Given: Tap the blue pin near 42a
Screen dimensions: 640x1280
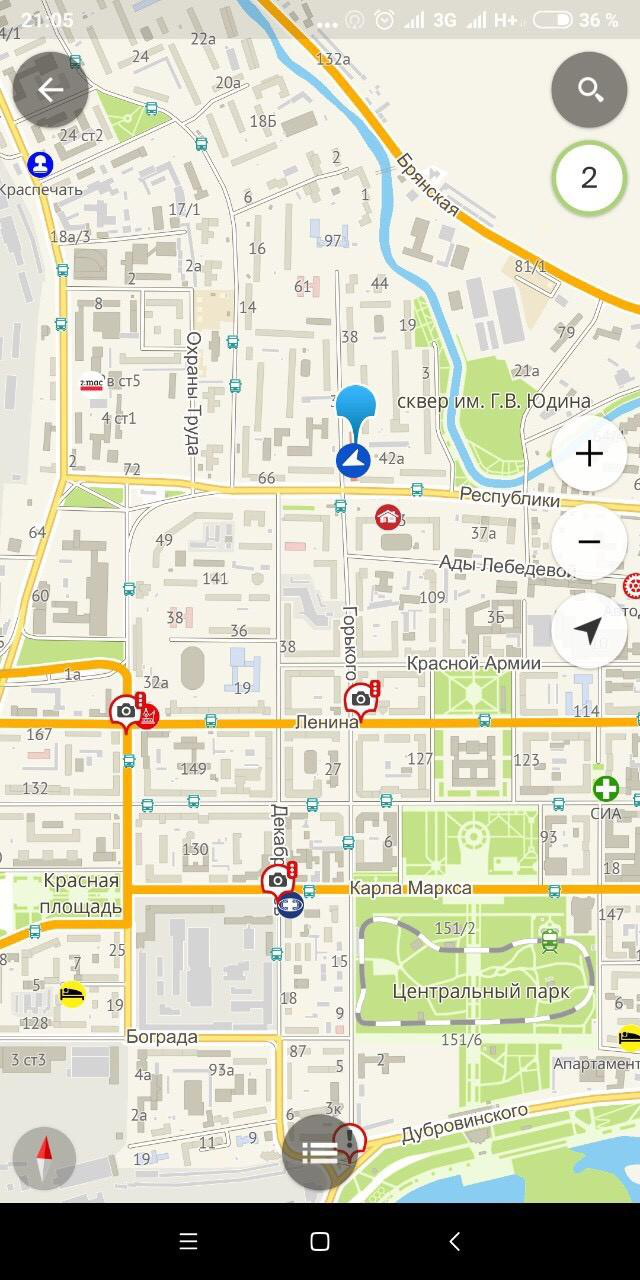Looking at the screenshot, I should [x=354, y=430].
